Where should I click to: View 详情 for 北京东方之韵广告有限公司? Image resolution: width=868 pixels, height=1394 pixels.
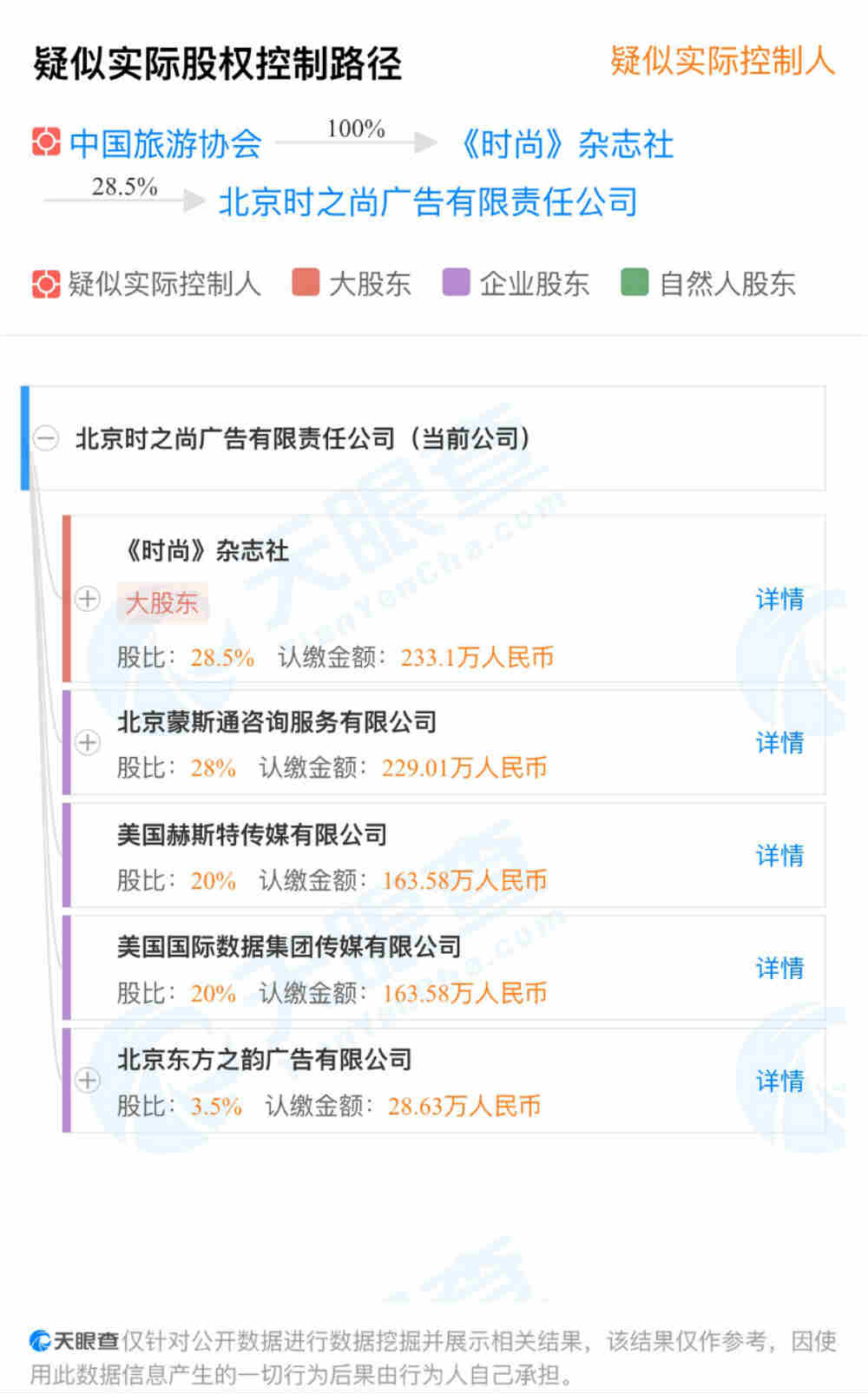click(x=779, y=1082)
